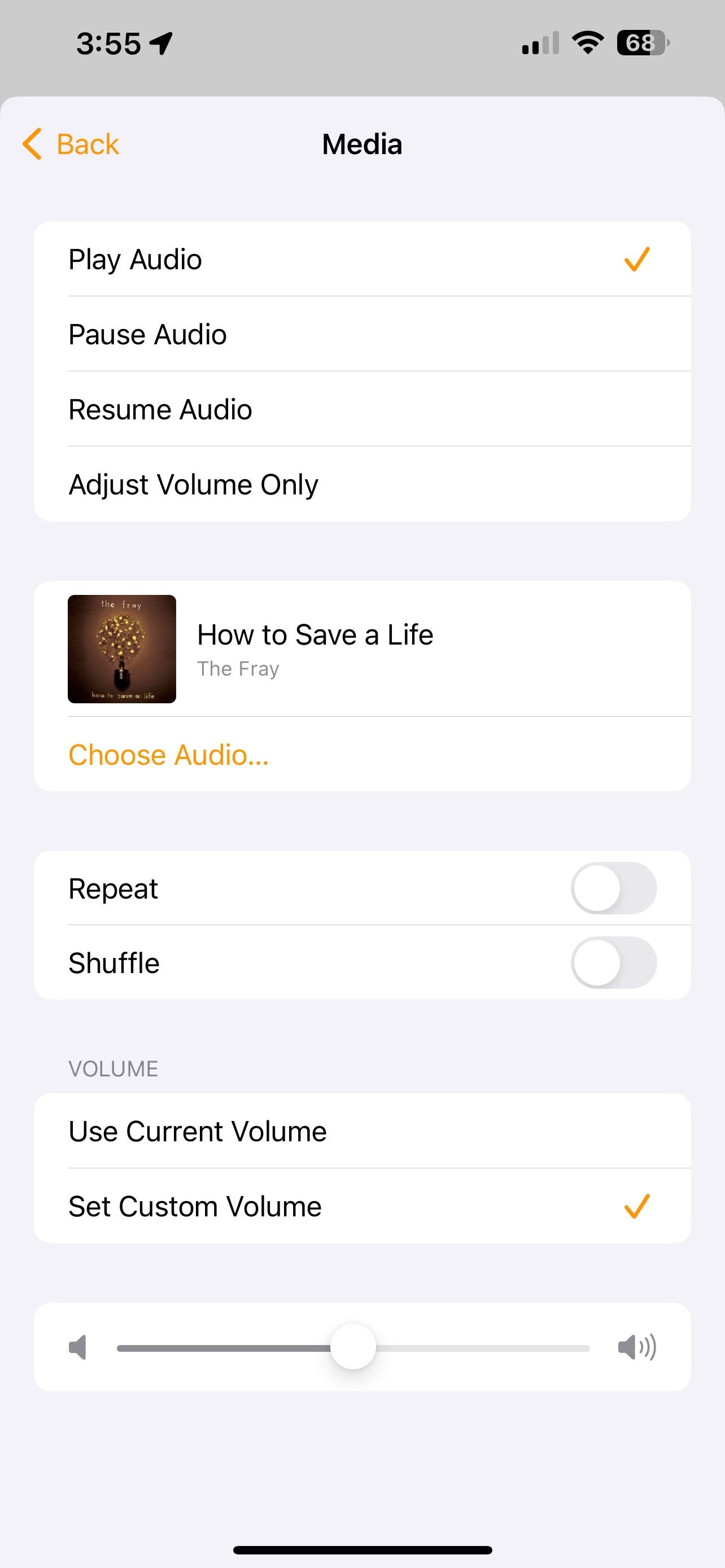
Task: Select the Resume Audio option
Action: click(160, 409)
